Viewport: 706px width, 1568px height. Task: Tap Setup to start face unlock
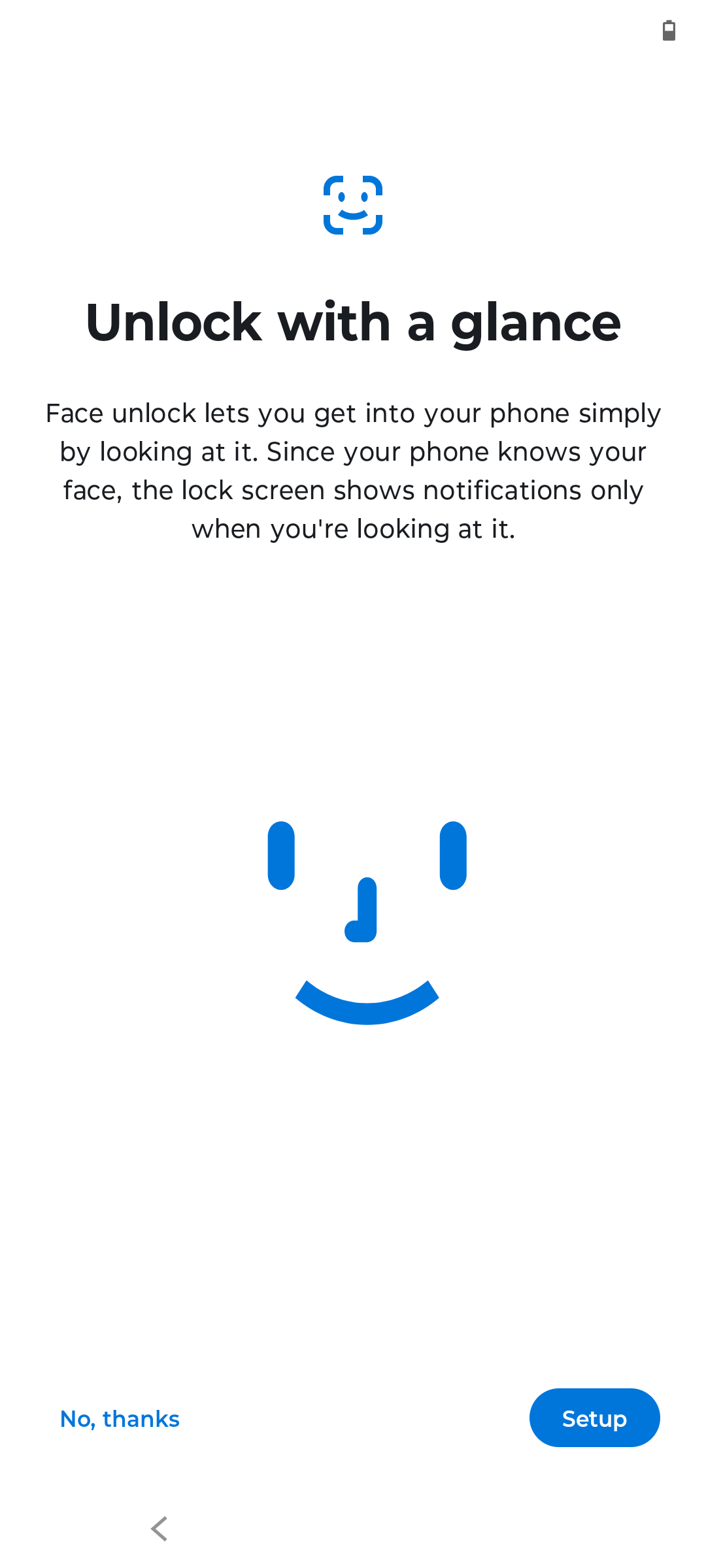coord(594,1418)
